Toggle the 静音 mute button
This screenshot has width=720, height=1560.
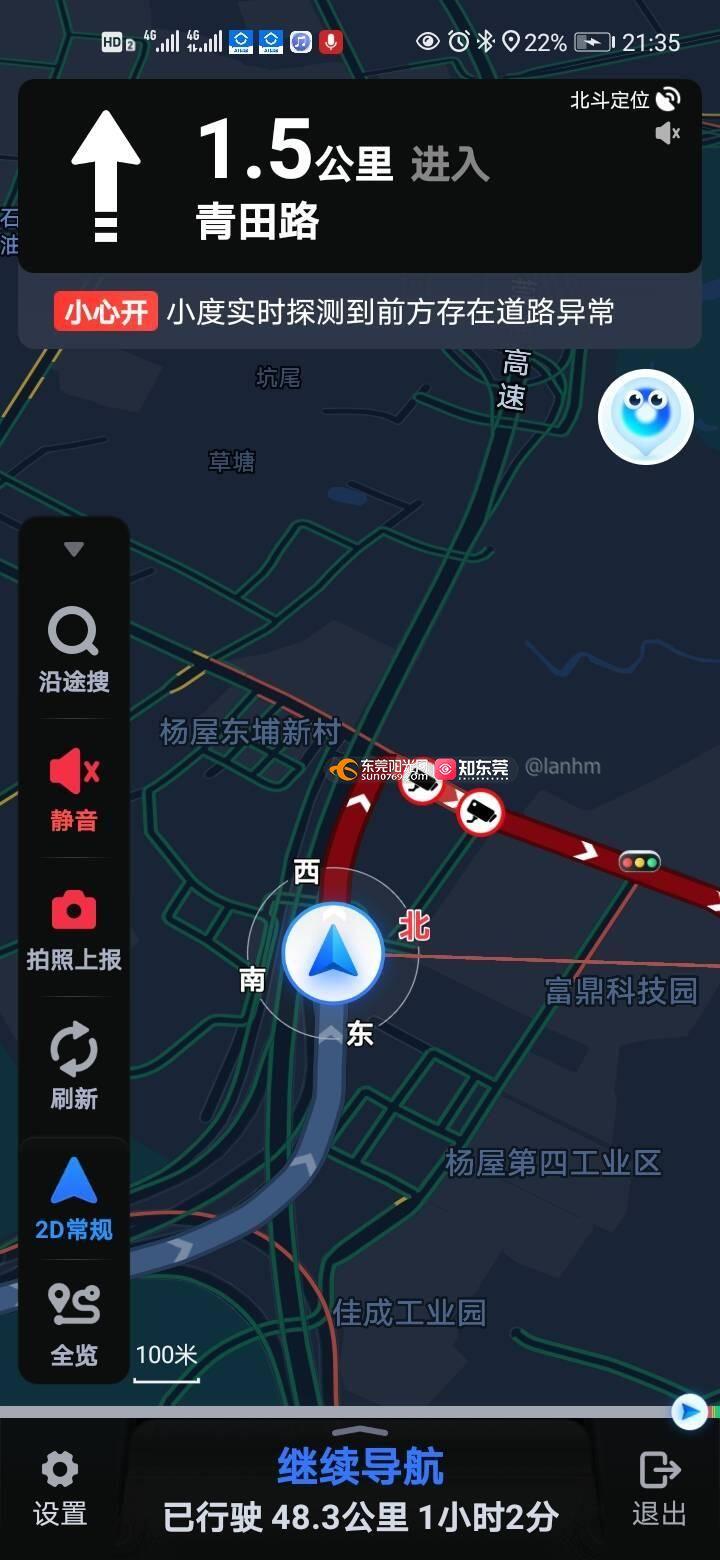(x=74, y=791)
